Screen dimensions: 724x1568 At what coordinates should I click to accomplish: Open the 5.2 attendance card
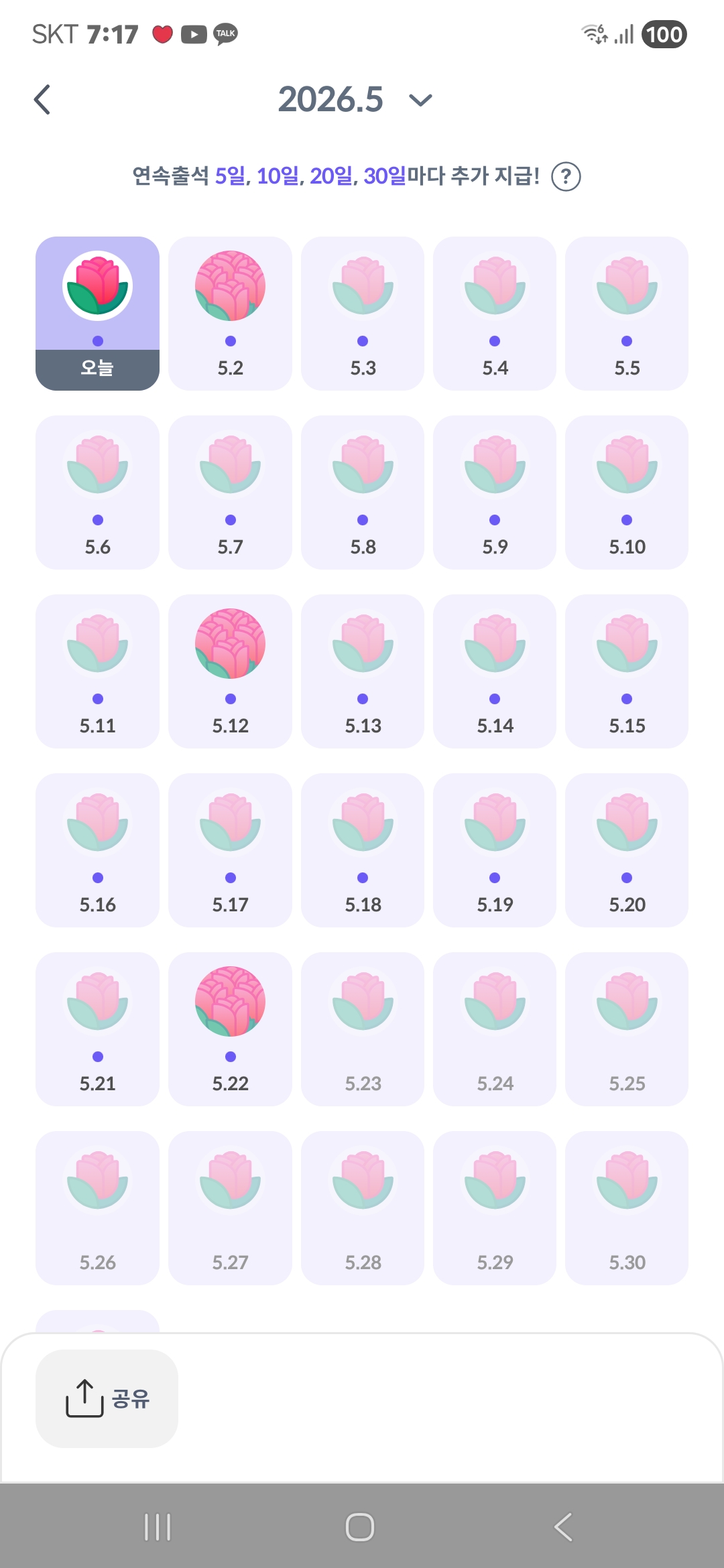[x=230, y=314]
